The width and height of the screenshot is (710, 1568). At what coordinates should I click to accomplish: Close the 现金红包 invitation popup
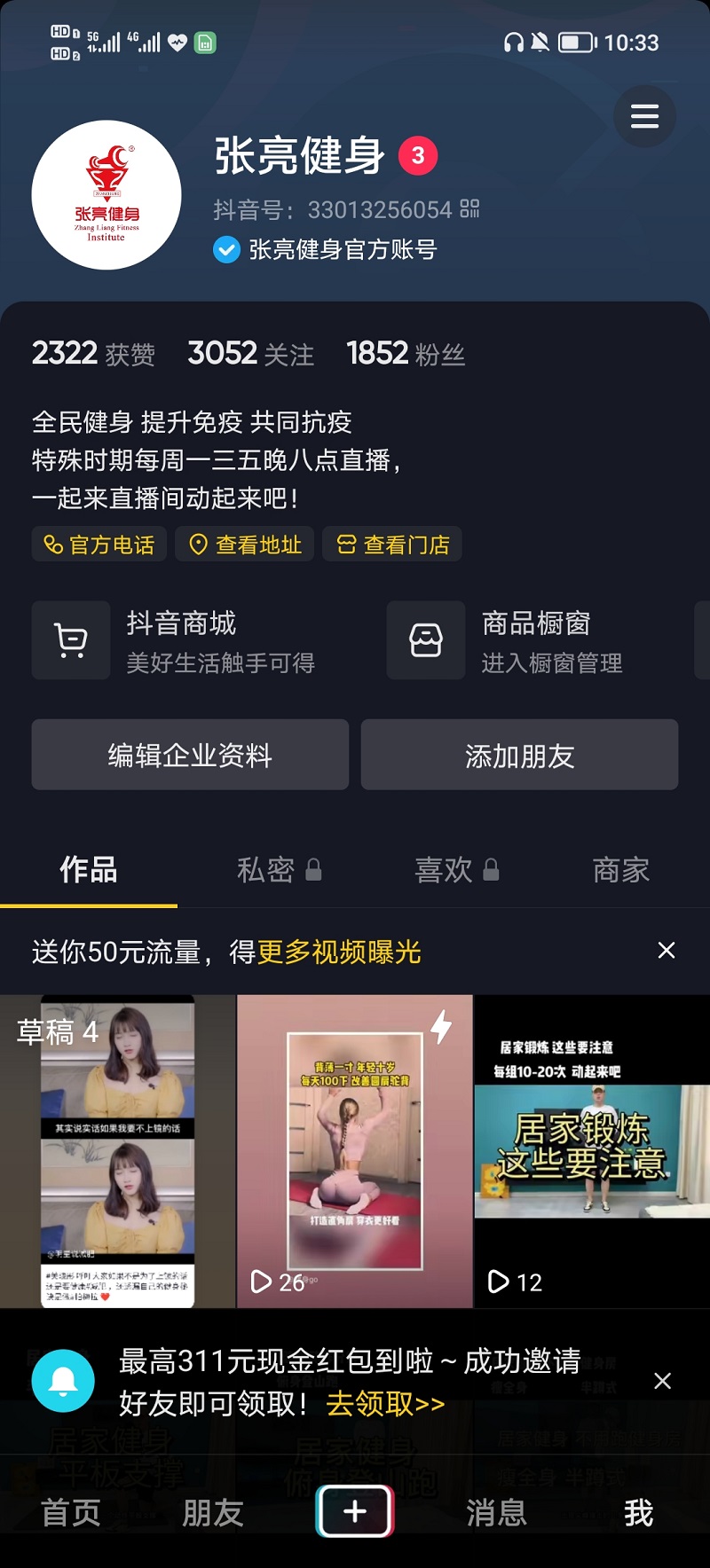pyautogui.click(x=662, y=1381)
